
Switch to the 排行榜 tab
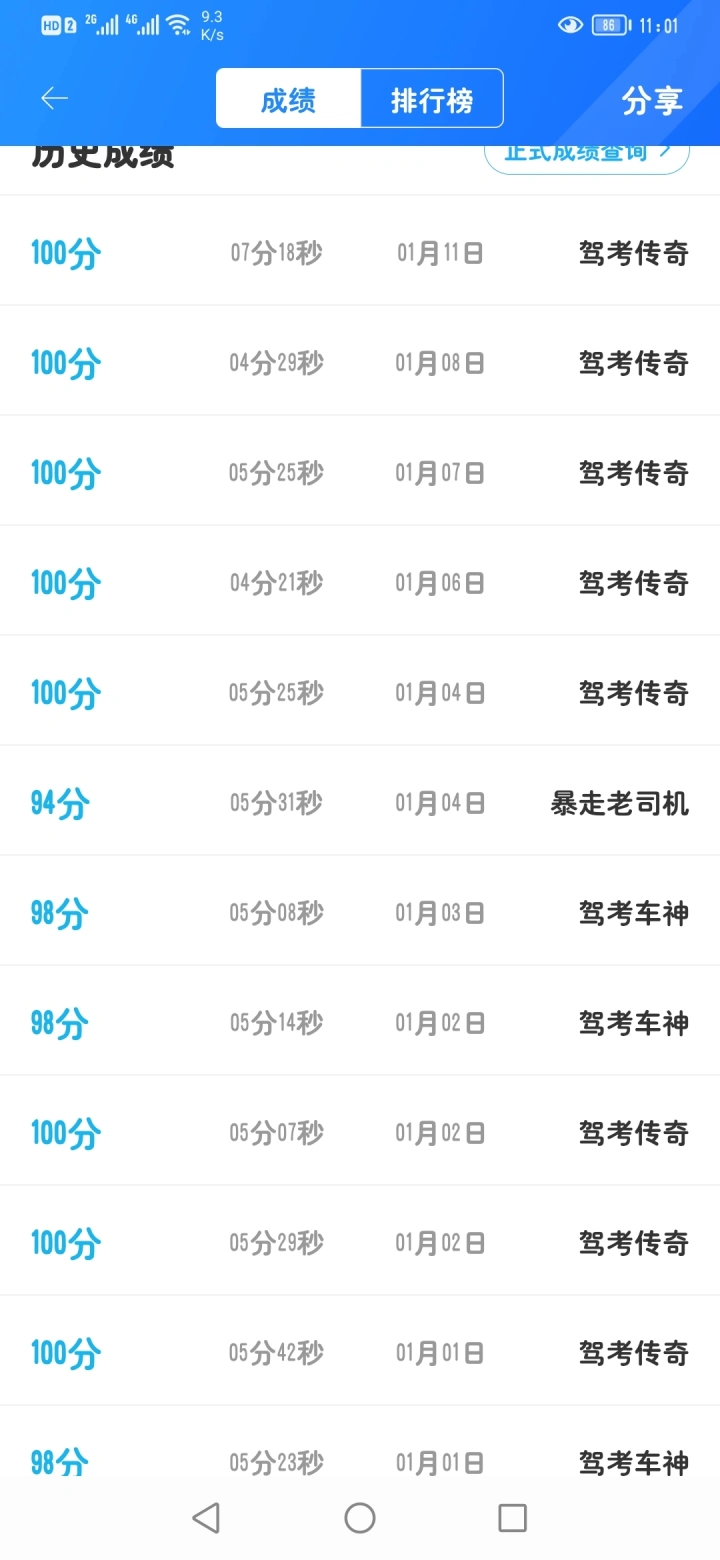point(432,99)
